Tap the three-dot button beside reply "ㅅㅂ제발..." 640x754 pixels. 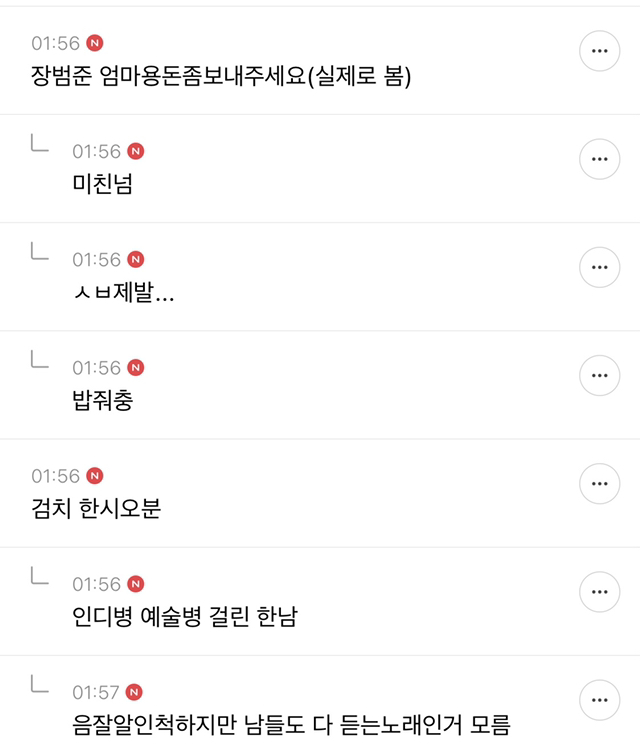pos(600,267)
